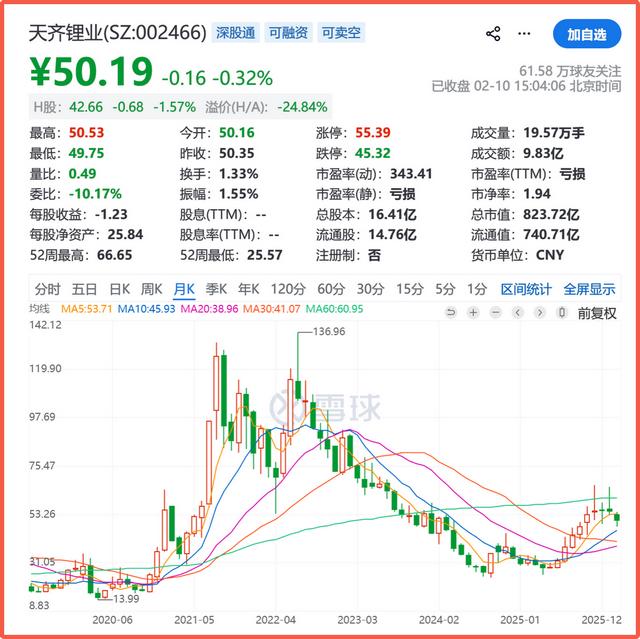Choose the 30分 interval
The image size is (640, 639).
[x=370, y=289]
